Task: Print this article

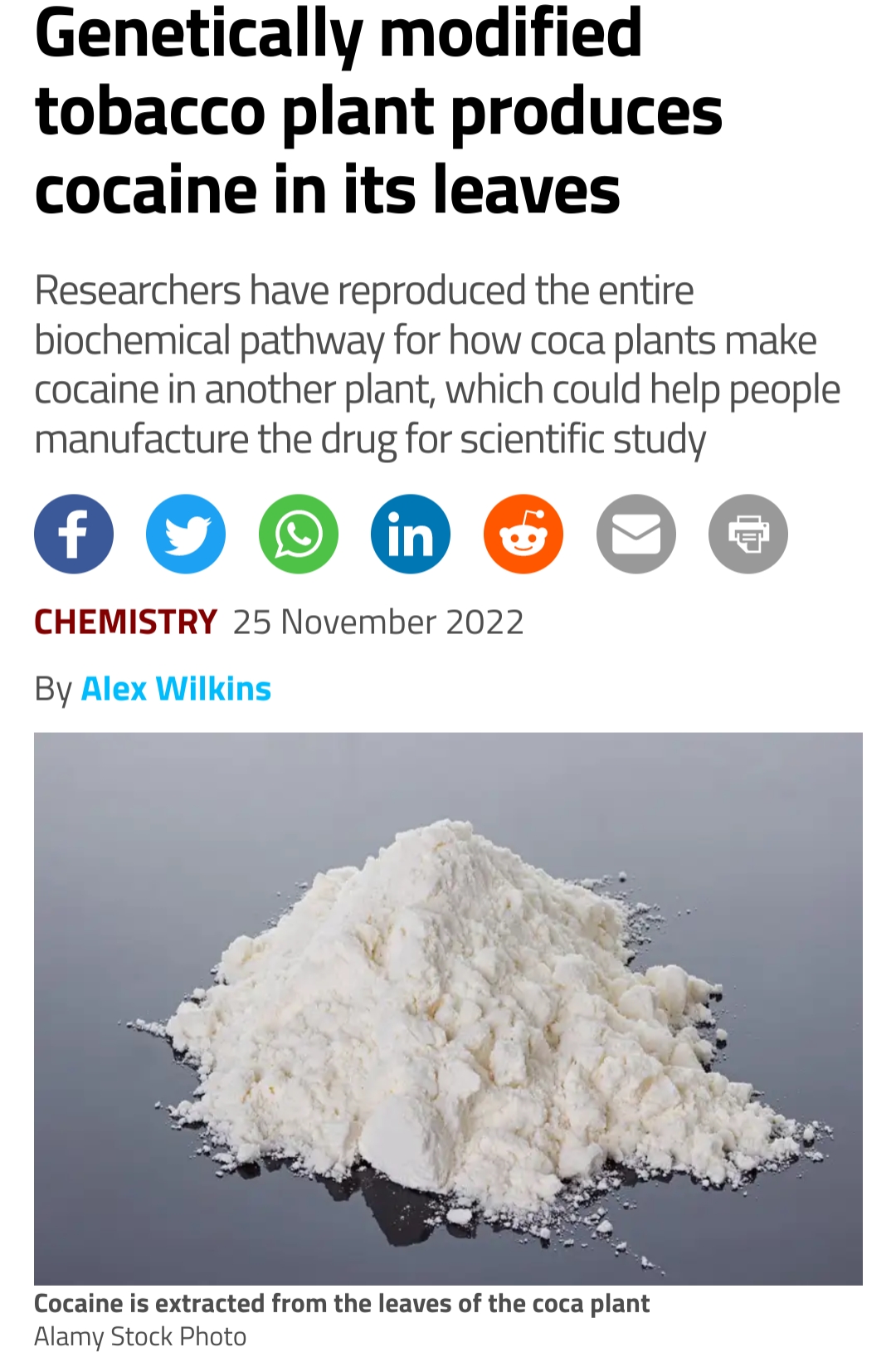Action: click(x=748, y=534)
